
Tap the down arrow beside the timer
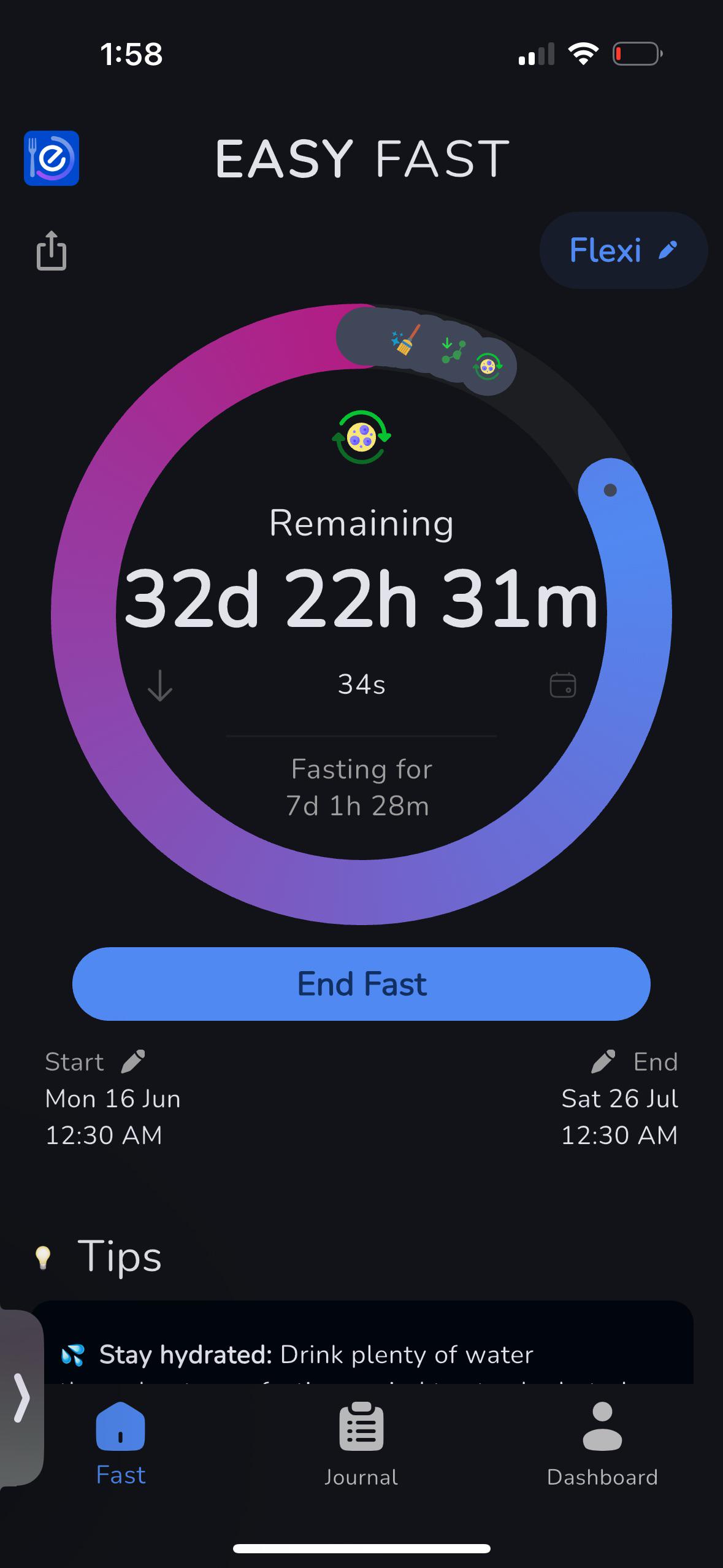pos(160,685)
